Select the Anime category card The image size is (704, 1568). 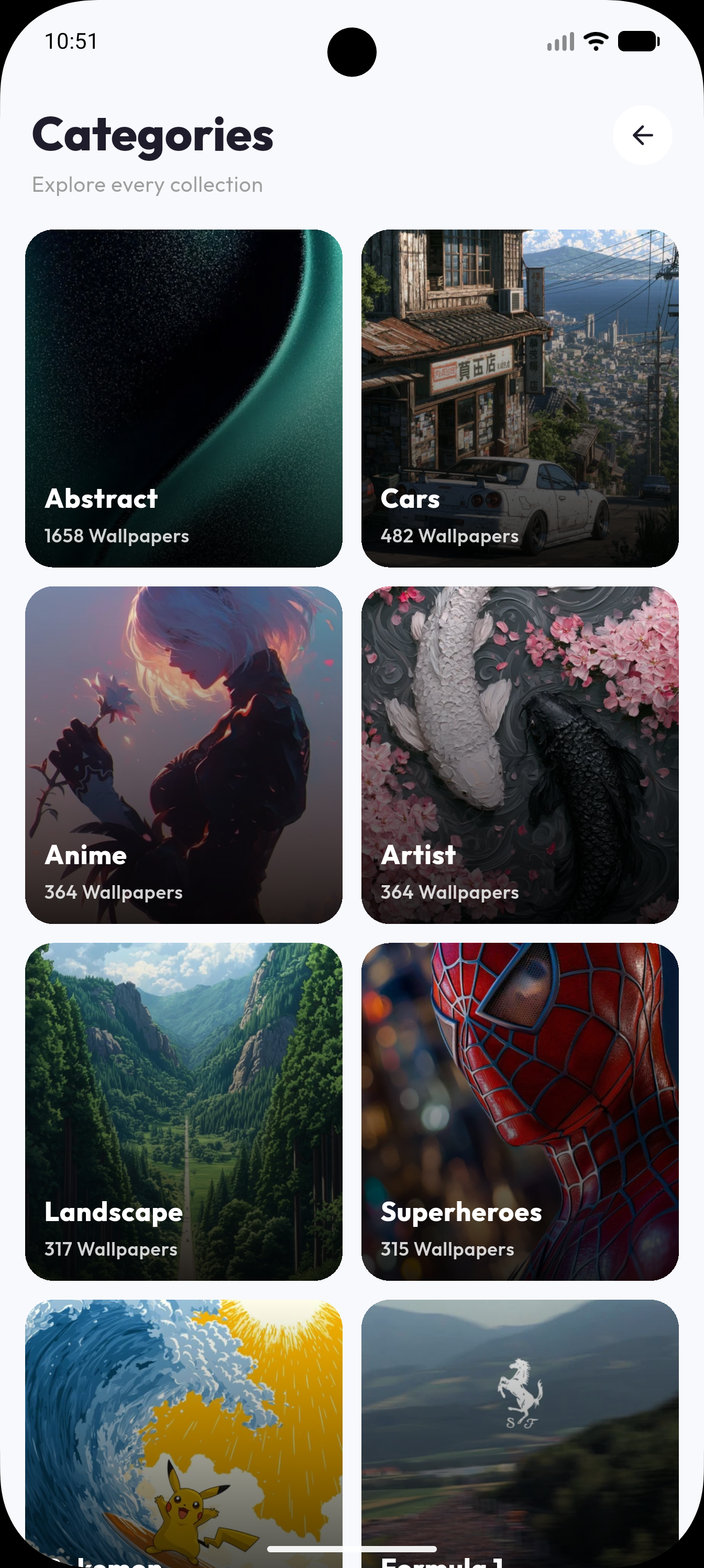(x=184, y=755)
